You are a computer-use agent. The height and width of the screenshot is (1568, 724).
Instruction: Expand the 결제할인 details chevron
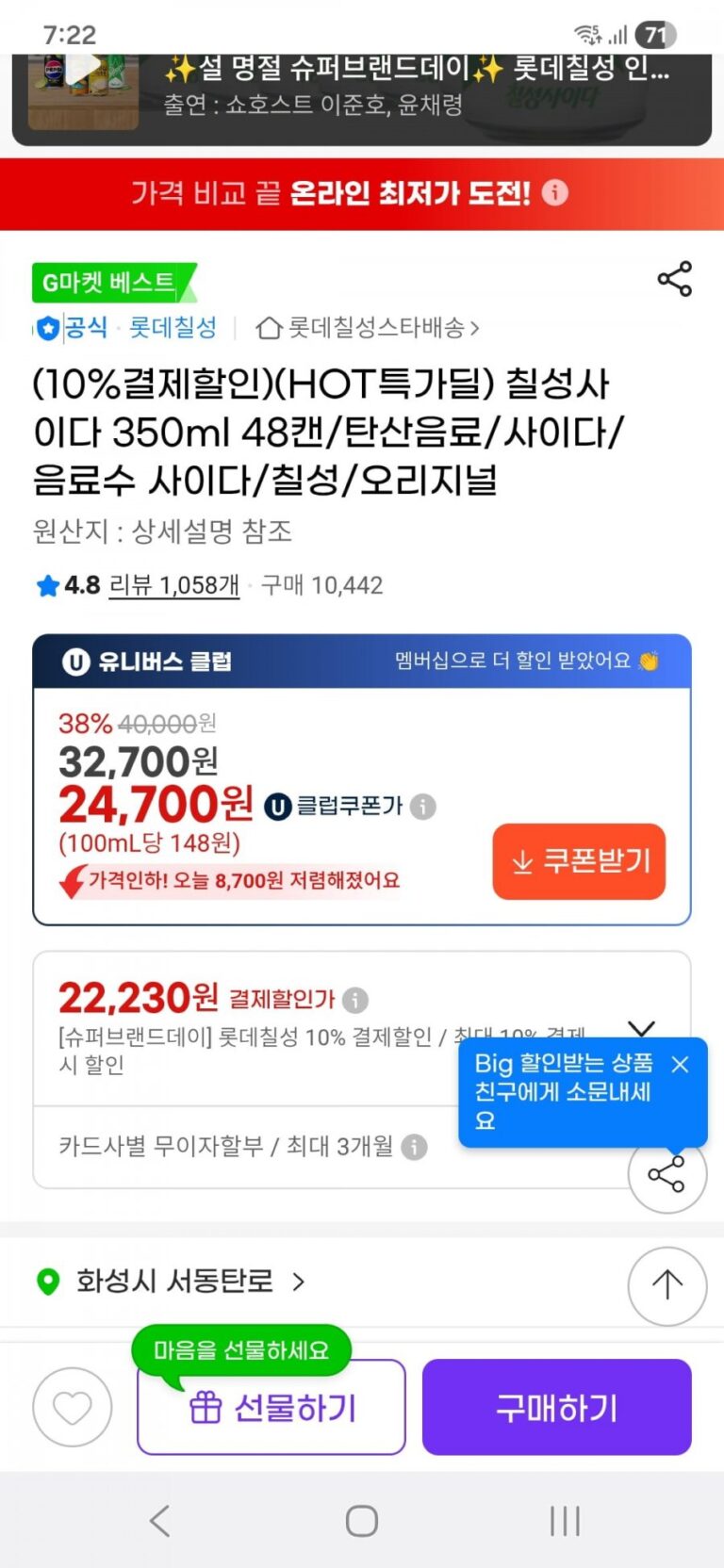(x=641, y=1027)
